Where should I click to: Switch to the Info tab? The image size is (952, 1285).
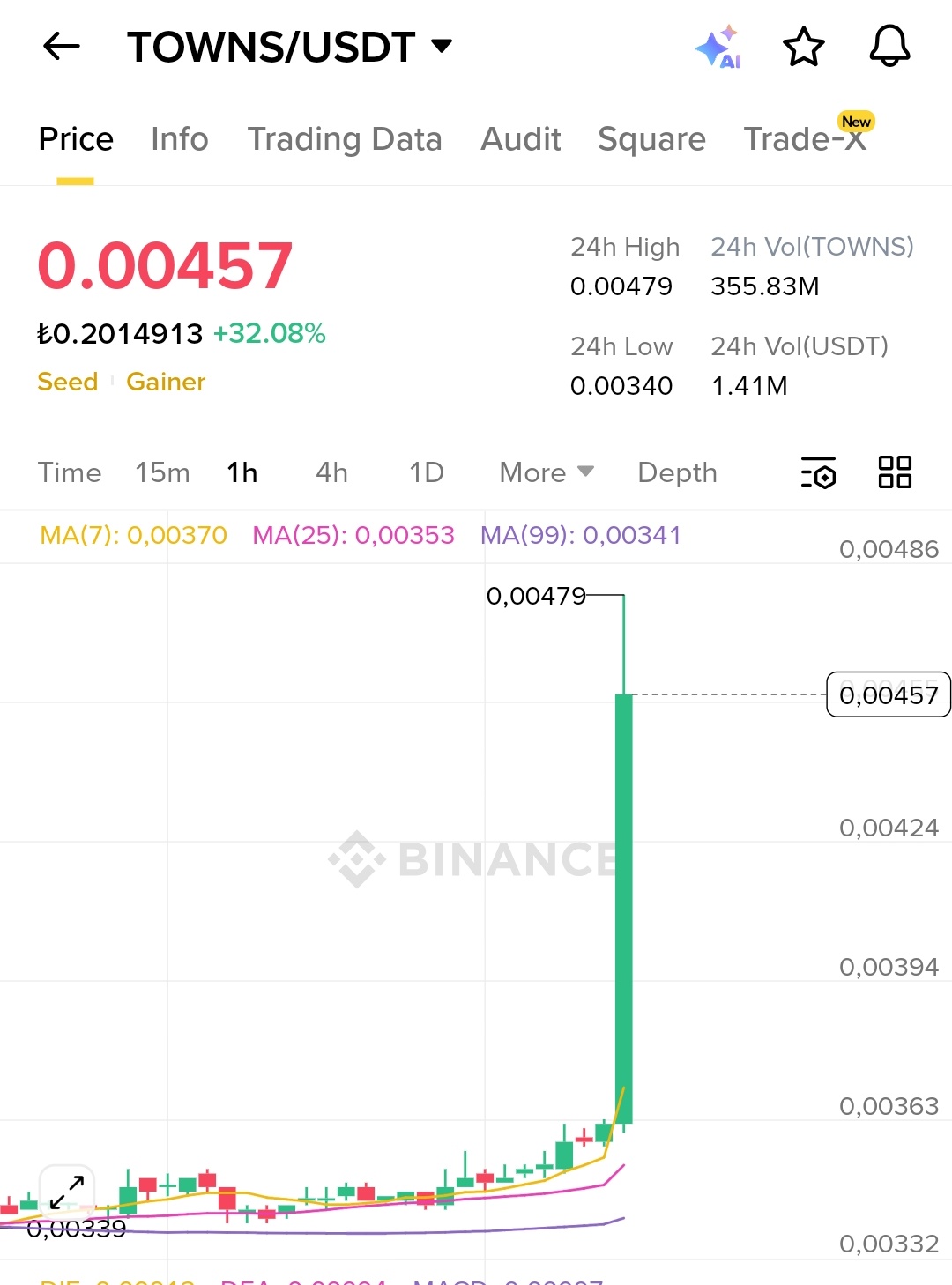tap(179, 139)
